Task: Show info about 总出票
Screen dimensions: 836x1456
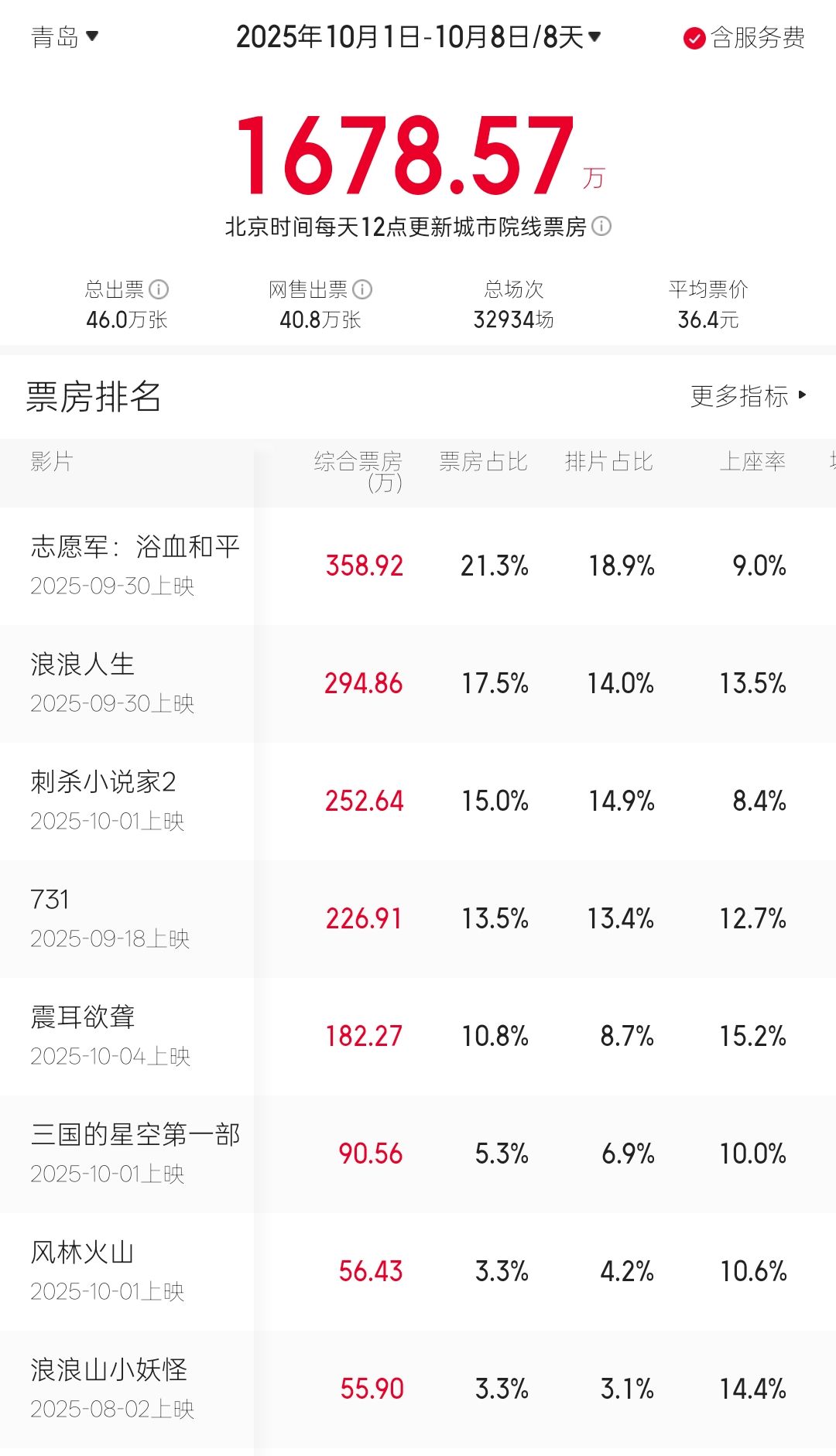Action: pyautogui.click(x=159, y=289)
